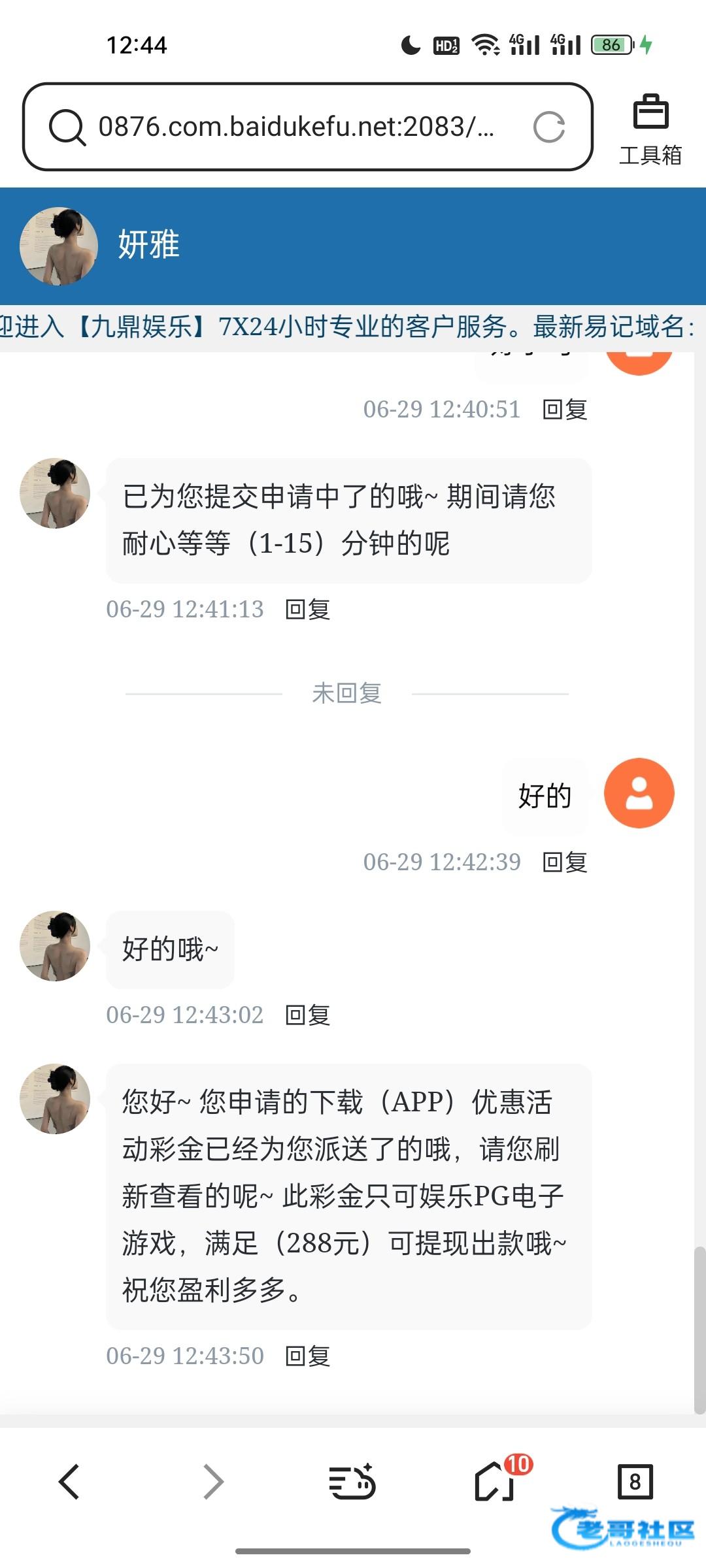The image size is (706, 1568).
Task: Tap 回复 under the 12:41:13 message
Action: click(x=308, y=609)
